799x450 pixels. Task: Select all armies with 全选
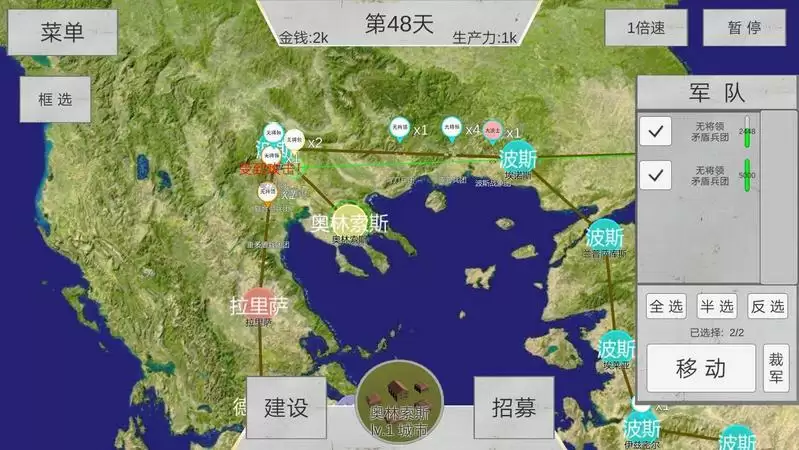click(x=666, y=306)
